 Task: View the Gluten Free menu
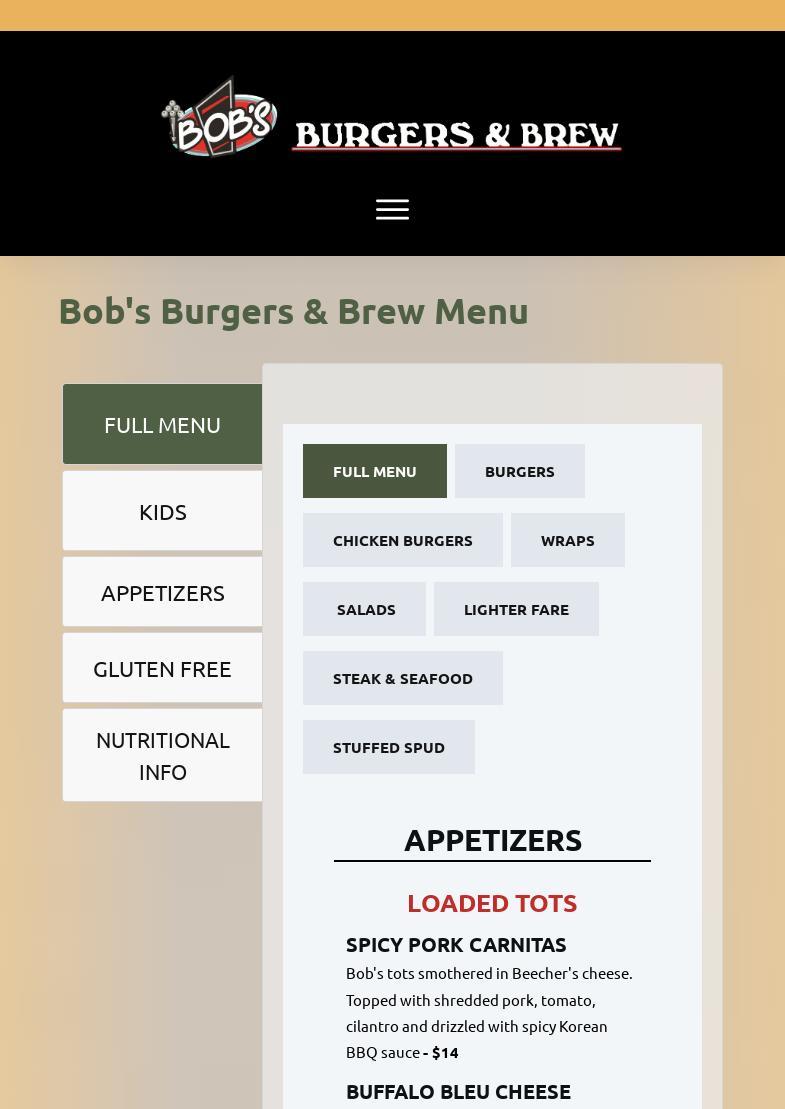click(x=162, y=669)
